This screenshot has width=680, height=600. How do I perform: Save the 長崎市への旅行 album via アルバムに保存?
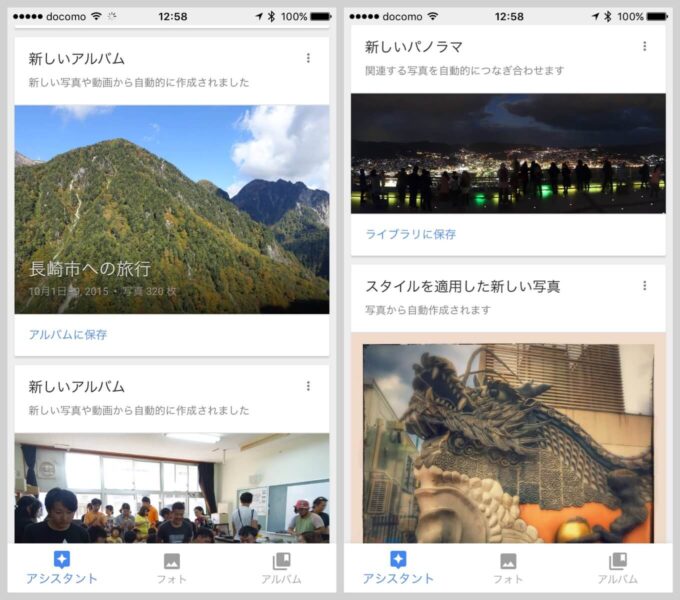pos(68,335)
